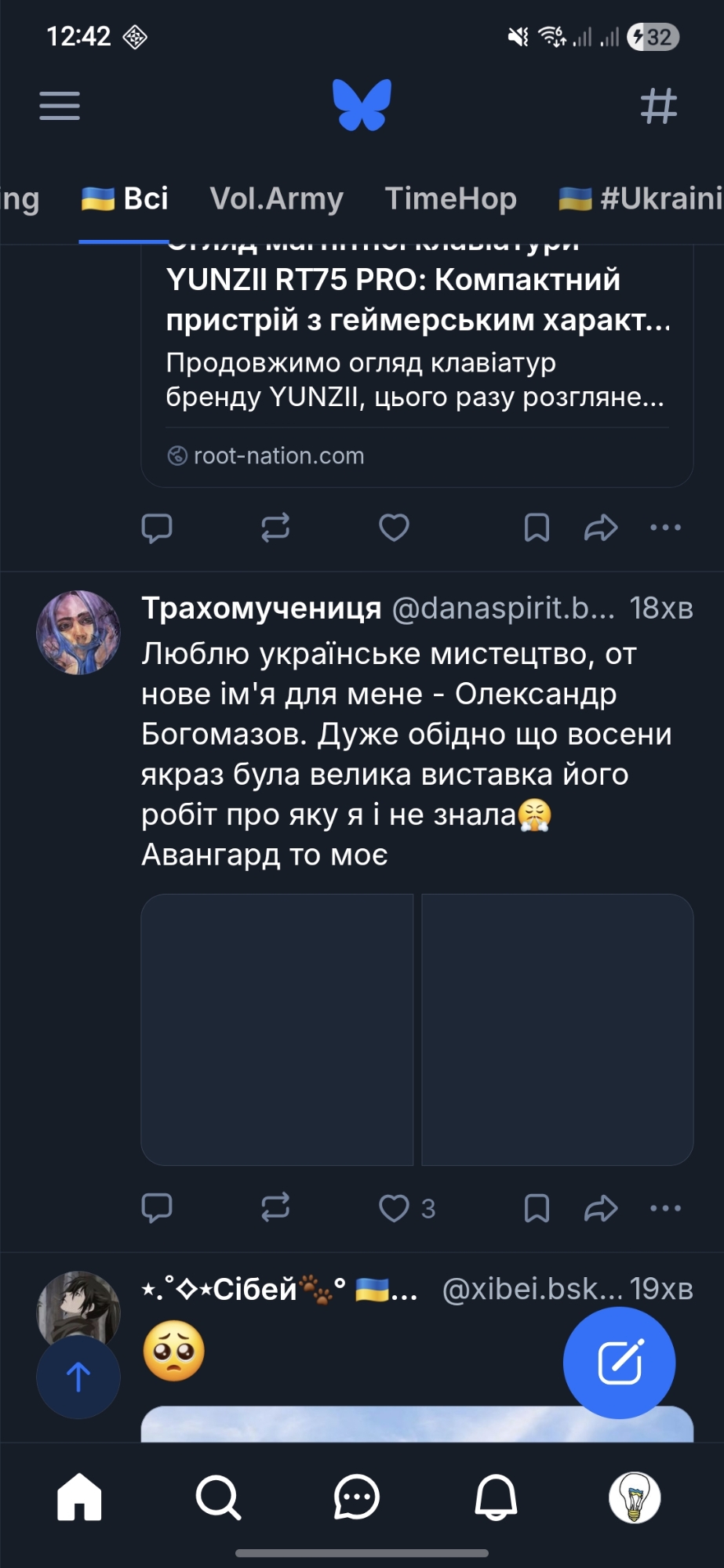Switch to the TimeHop feed tab
This screenshot has width=724, height=1568.
(x=450, y=199)
